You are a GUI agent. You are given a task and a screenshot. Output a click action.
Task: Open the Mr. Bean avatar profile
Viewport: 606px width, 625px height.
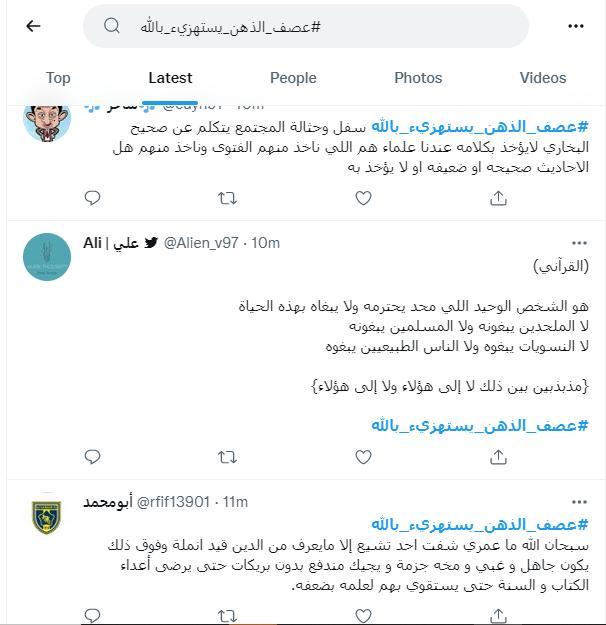[47, 122]
